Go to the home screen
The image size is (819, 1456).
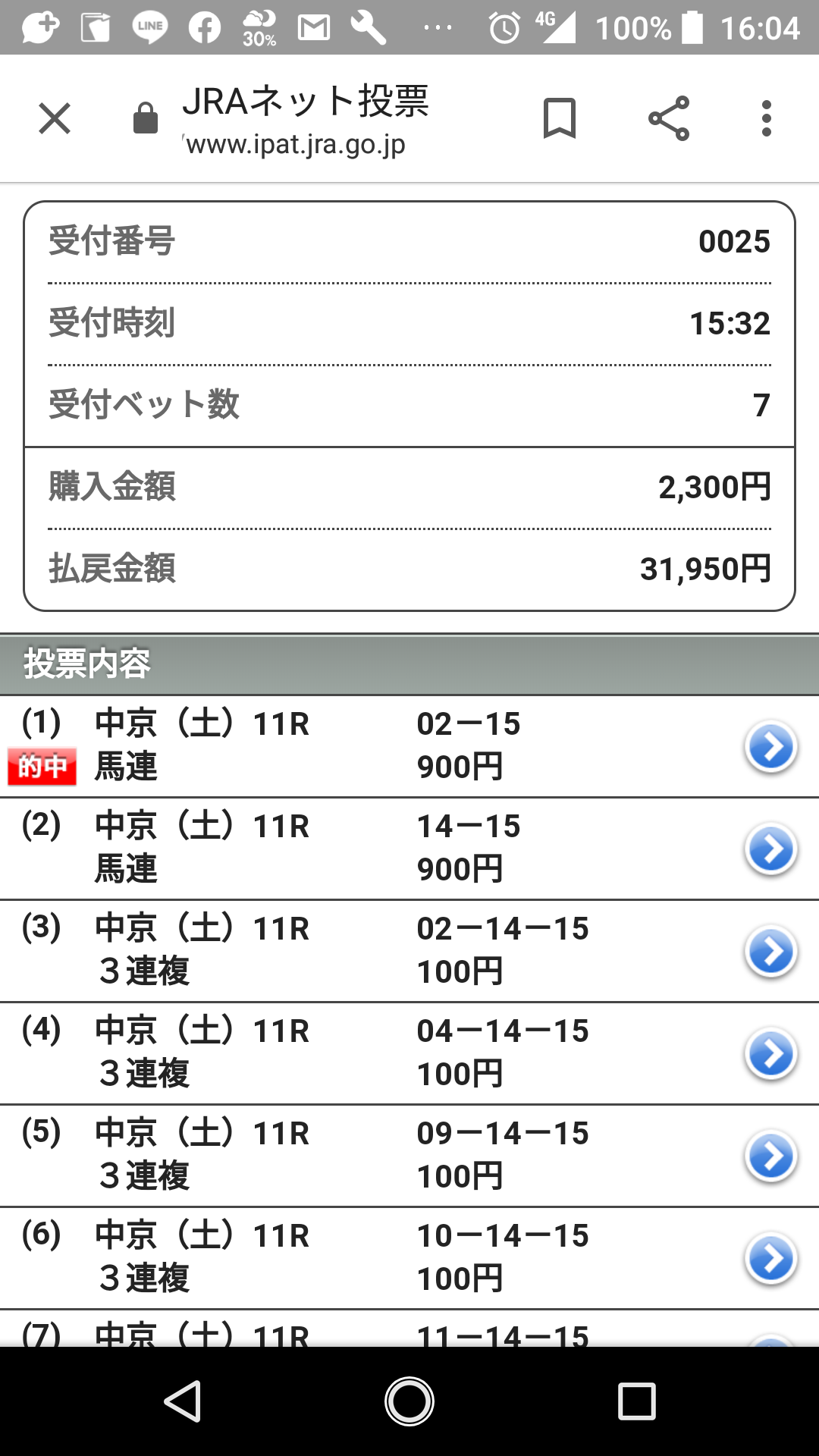pyautogui.click(x=409, y=1401)
